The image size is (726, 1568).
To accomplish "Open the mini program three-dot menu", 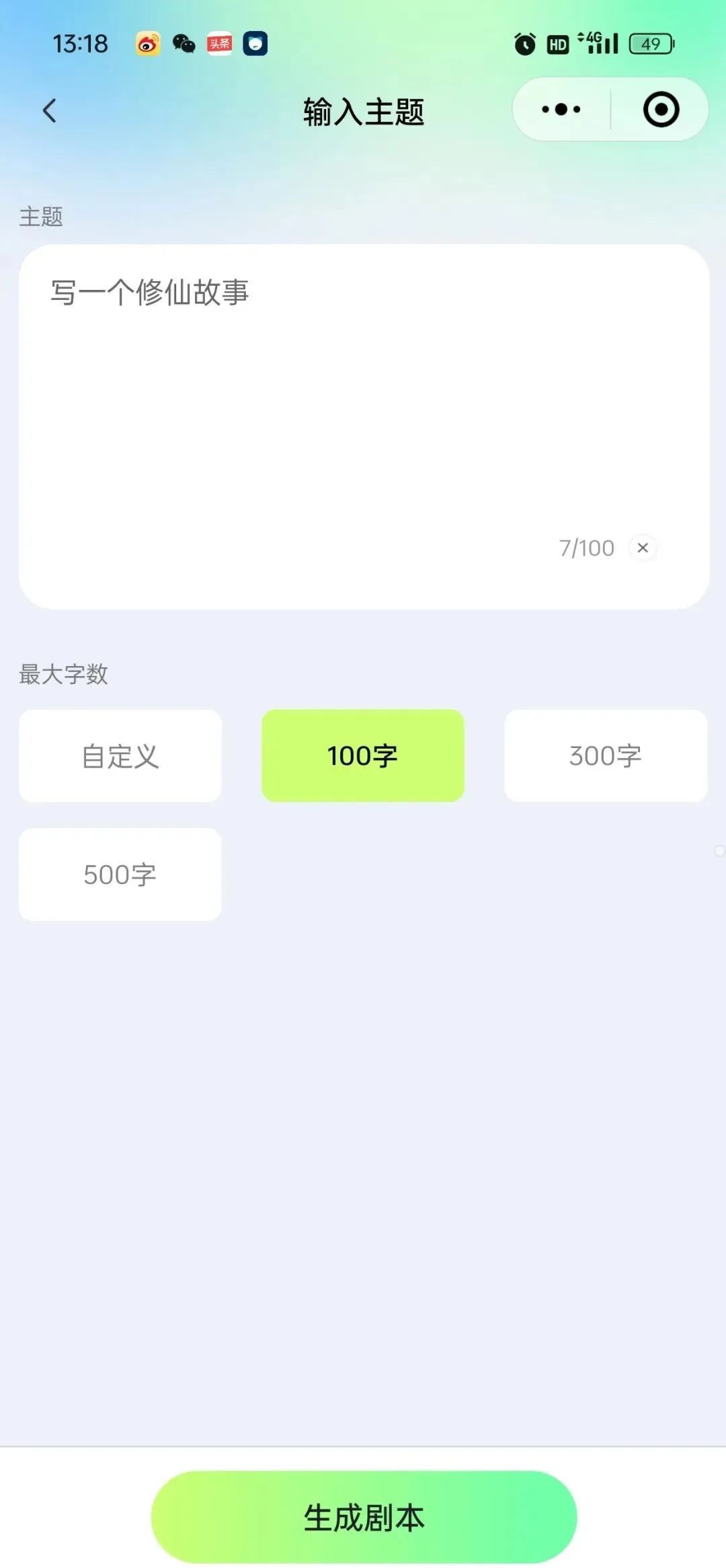I will coord(561,110).
